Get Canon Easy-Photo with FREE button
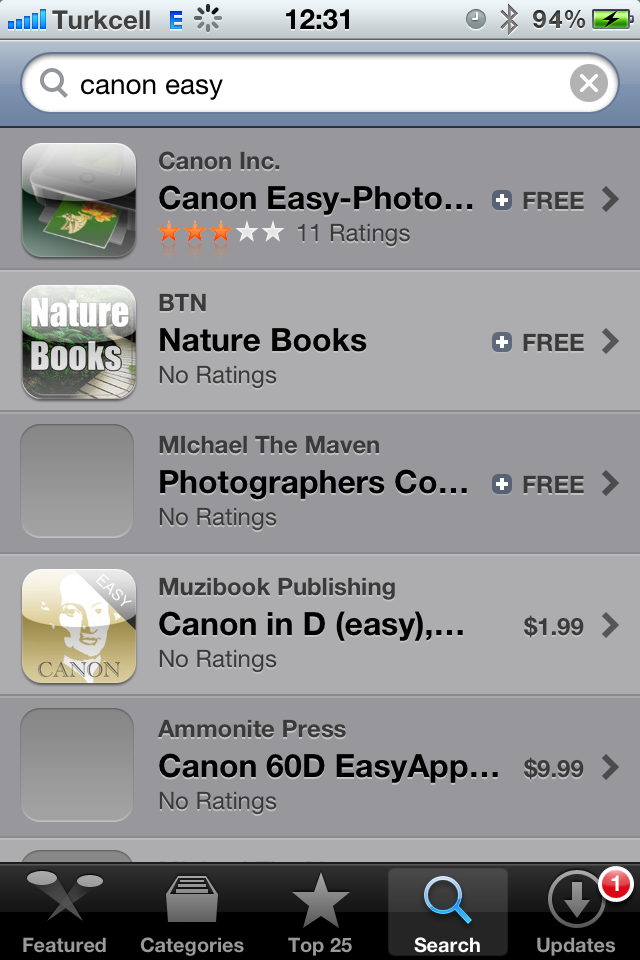The image size is (640, 960). point(539,201)
